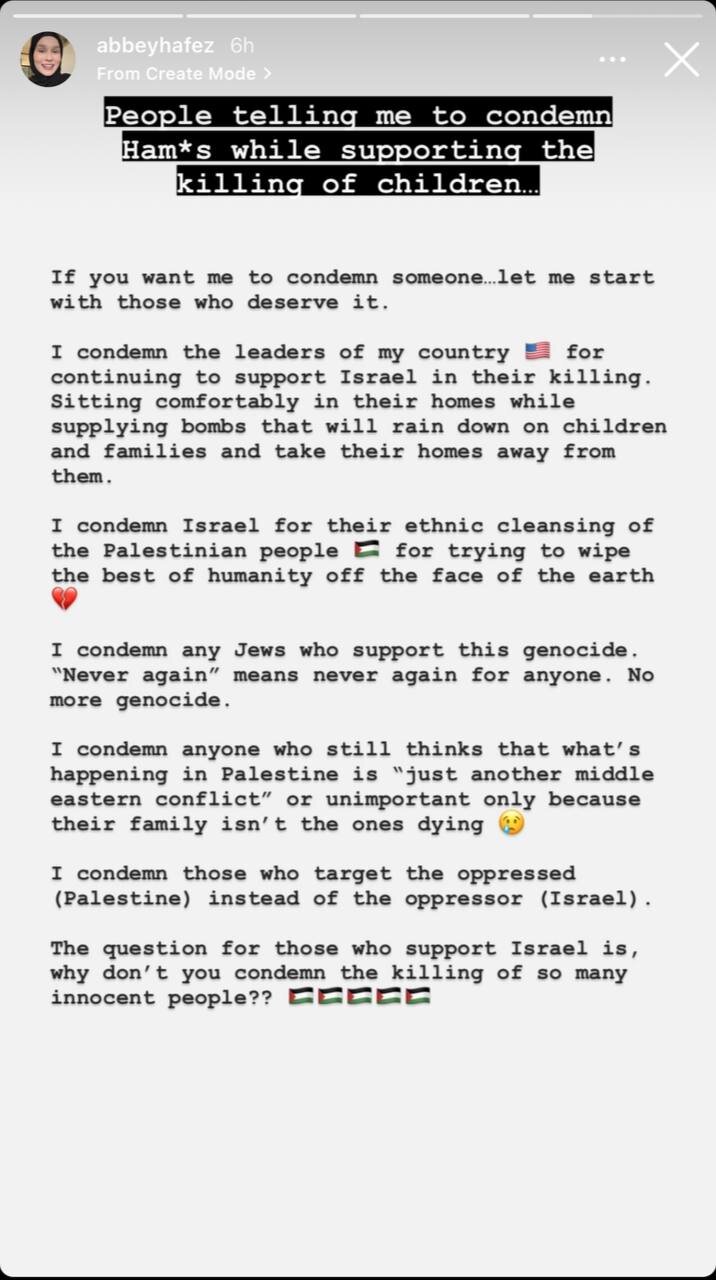Open the From Create Mode link
This screenshot has width=716, height=1280.
tap(184, 74)
